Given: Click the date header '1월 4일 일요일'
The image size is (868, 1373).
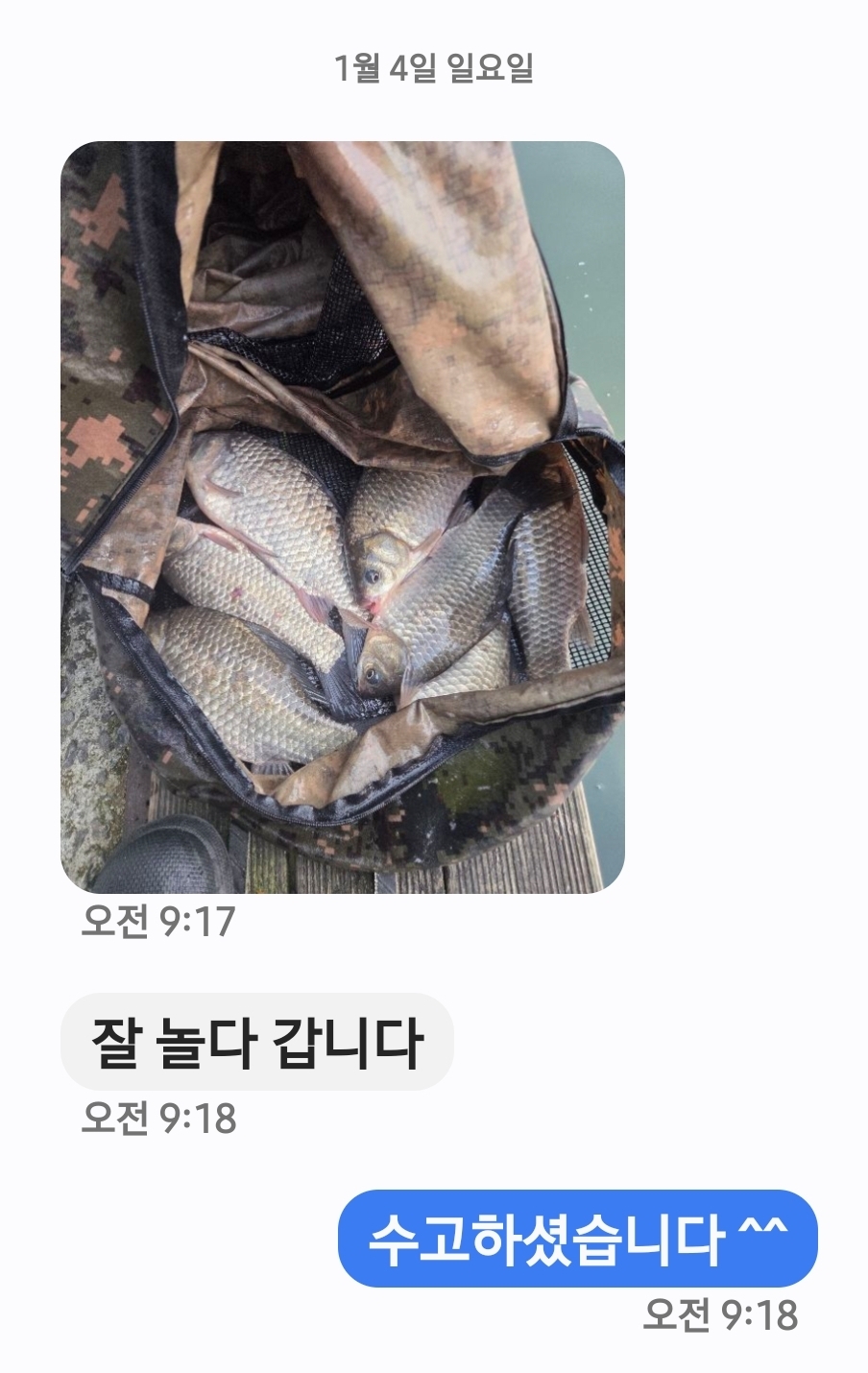Looking at the screenshot, I should (x=434, y=65).
